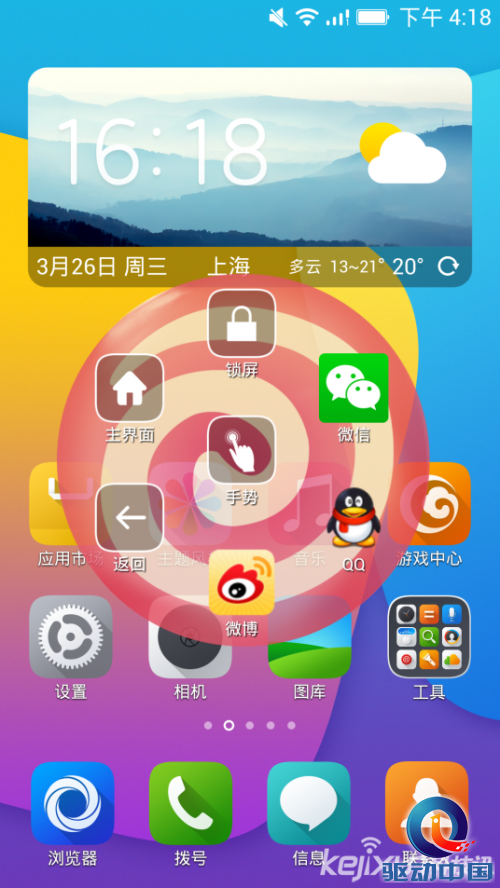The image size is (500, 888).
Task: Open the 图库 gallery app
Action: tap(309, 647)
